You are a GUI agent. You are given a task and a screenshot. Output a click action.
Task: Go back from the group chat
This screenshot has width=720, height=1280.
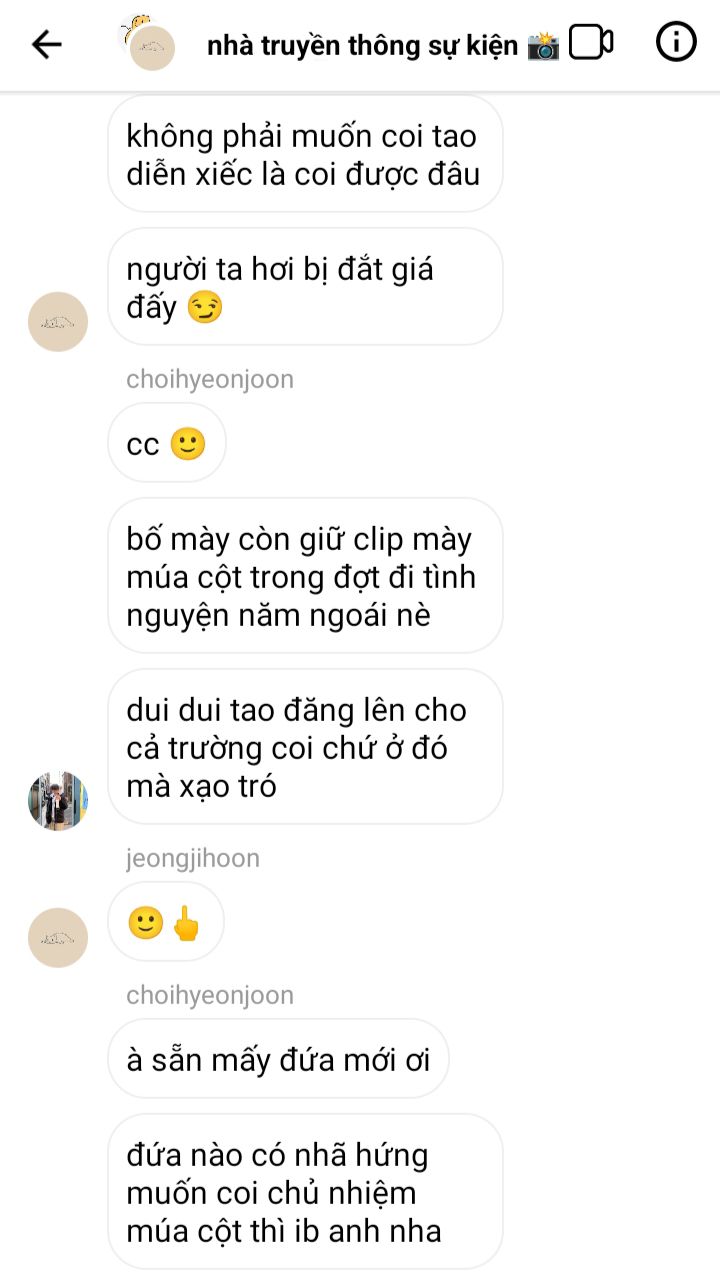pyautogui.click(x=46, y=44)
